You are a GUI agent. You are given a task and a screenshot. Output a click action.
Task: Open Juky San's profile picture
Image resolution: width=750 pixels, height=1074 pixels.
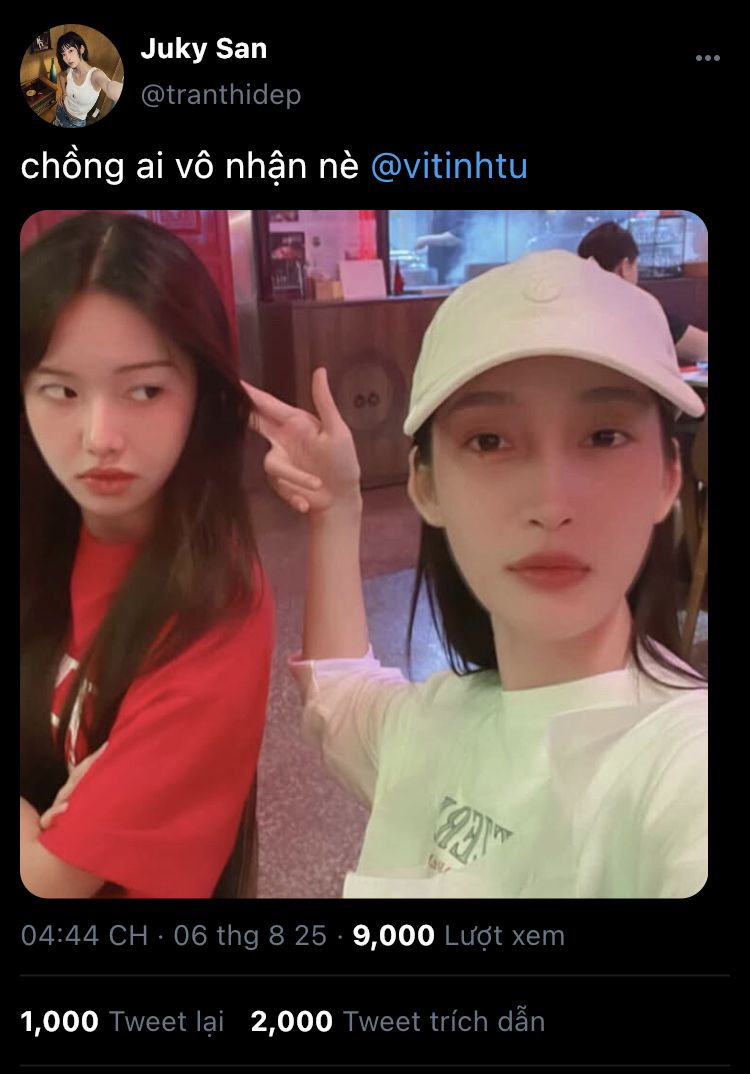pos(72,76)
